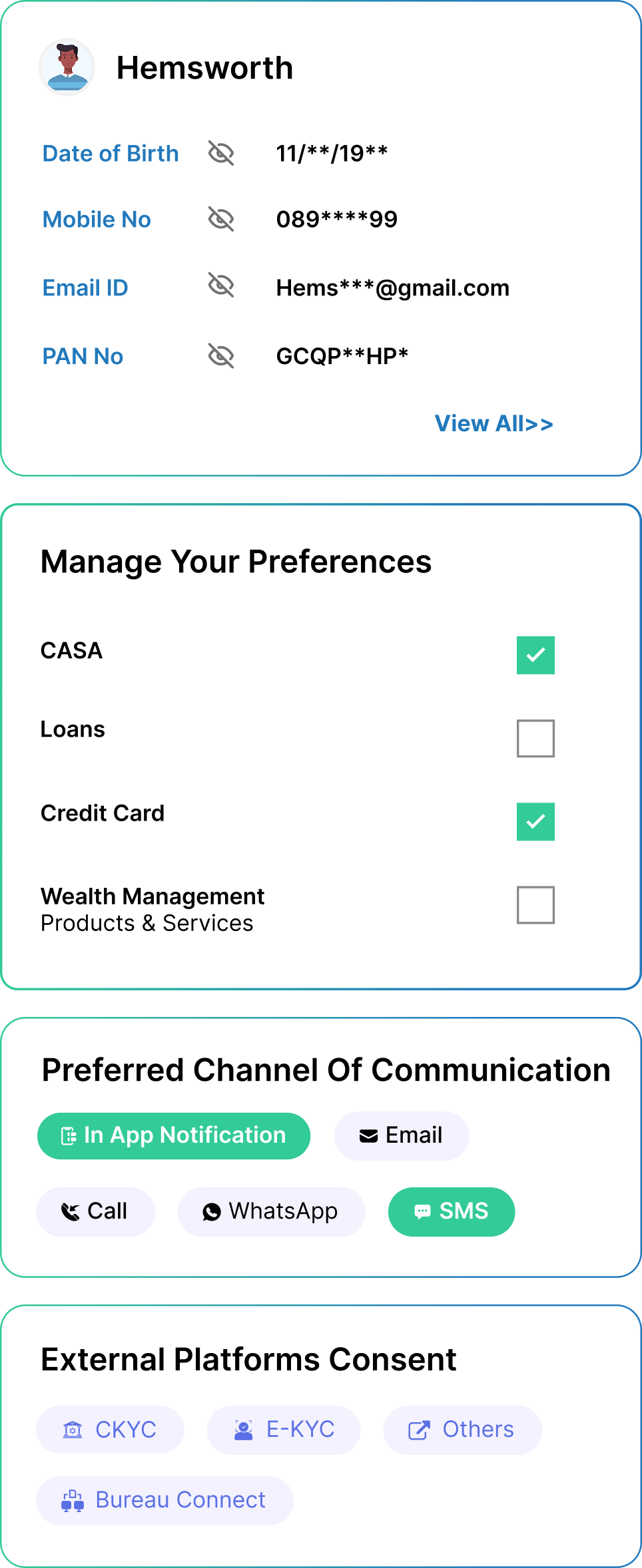This screenshot has width=642, height=1568.
Task: Tap the E-KYC consent chip
Action: pyautogui.click(x=284, y=1430)
